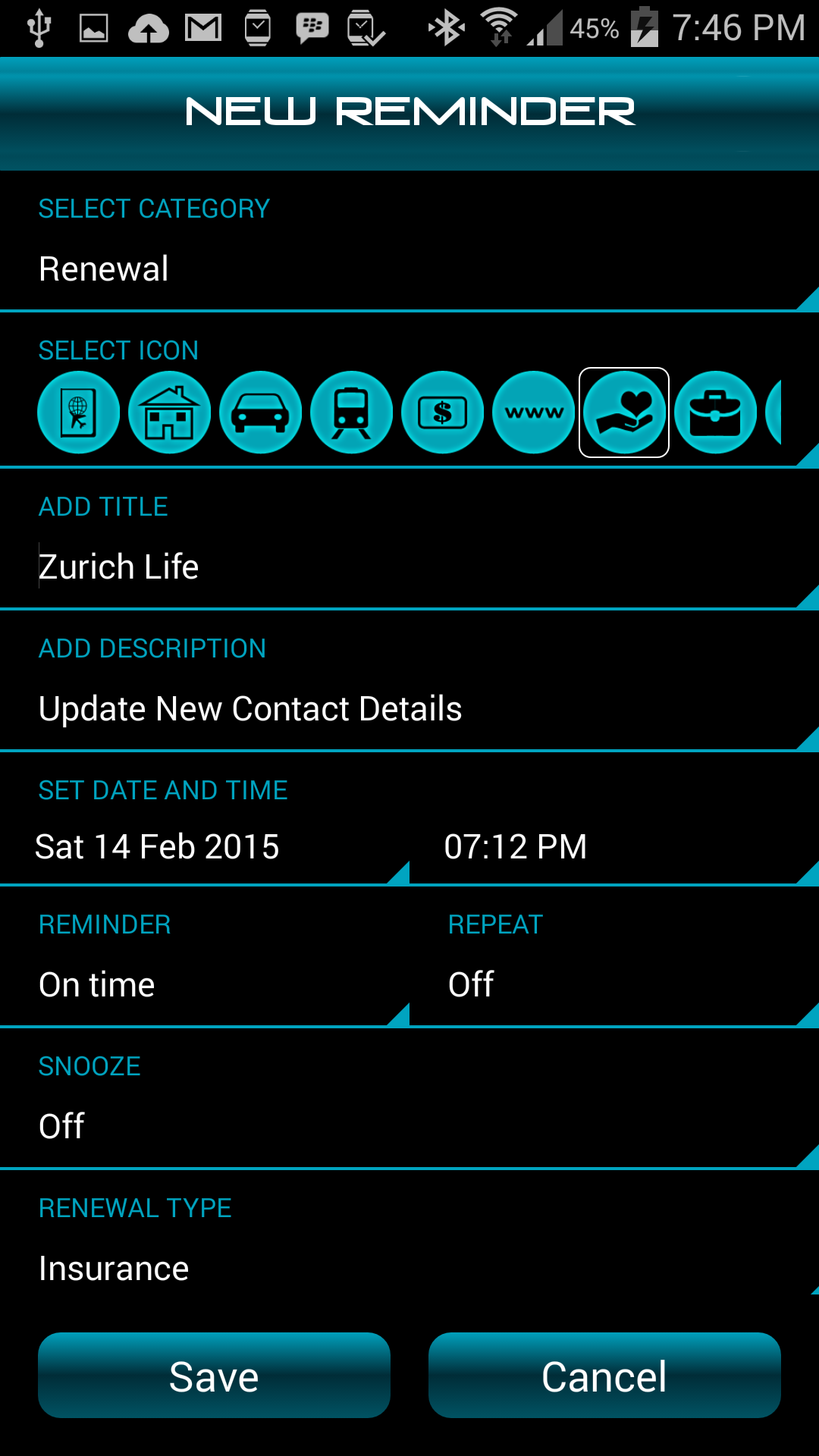Viewport: 819px width, 1456px height.
Task: Choose the briefcase icon
Action: click(715, 413)
